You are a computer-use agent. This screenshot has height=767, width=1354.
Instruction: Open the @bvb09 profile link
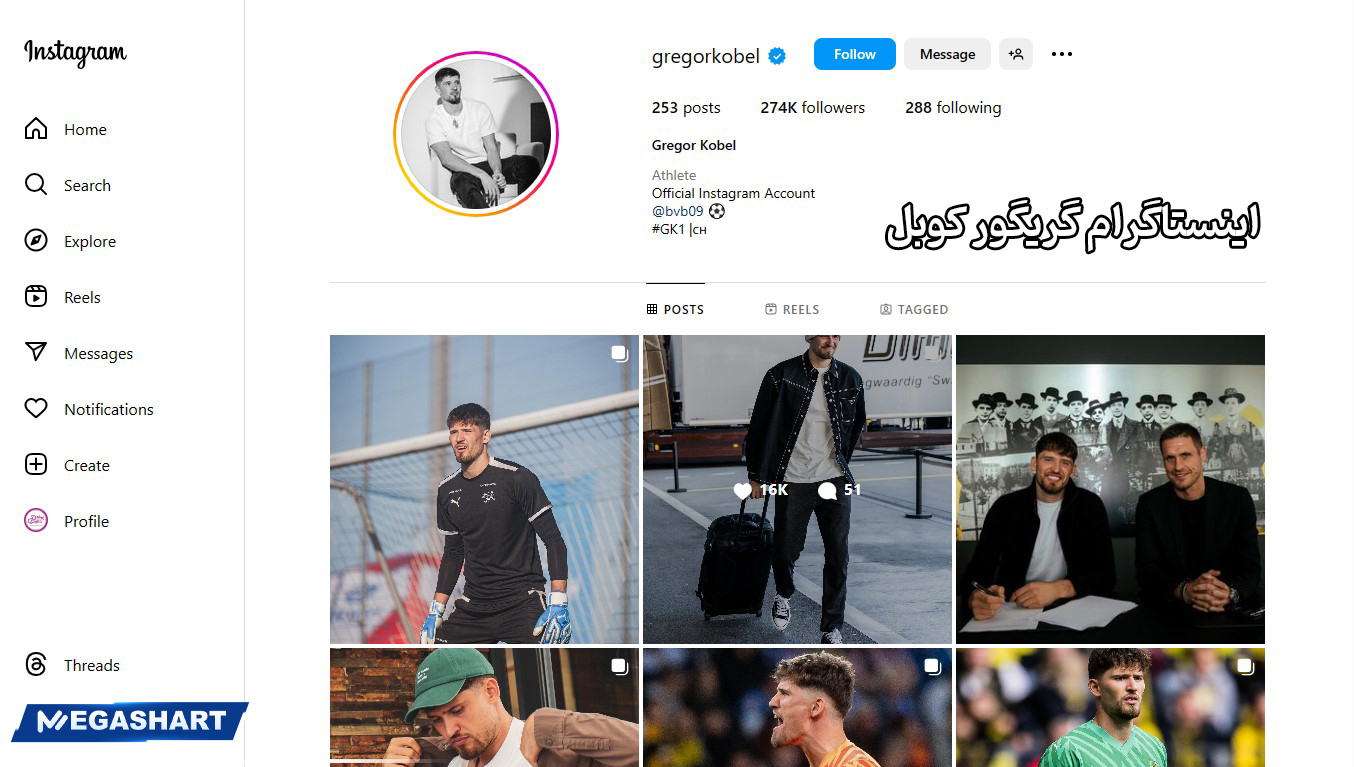click(x=677, y=211)
